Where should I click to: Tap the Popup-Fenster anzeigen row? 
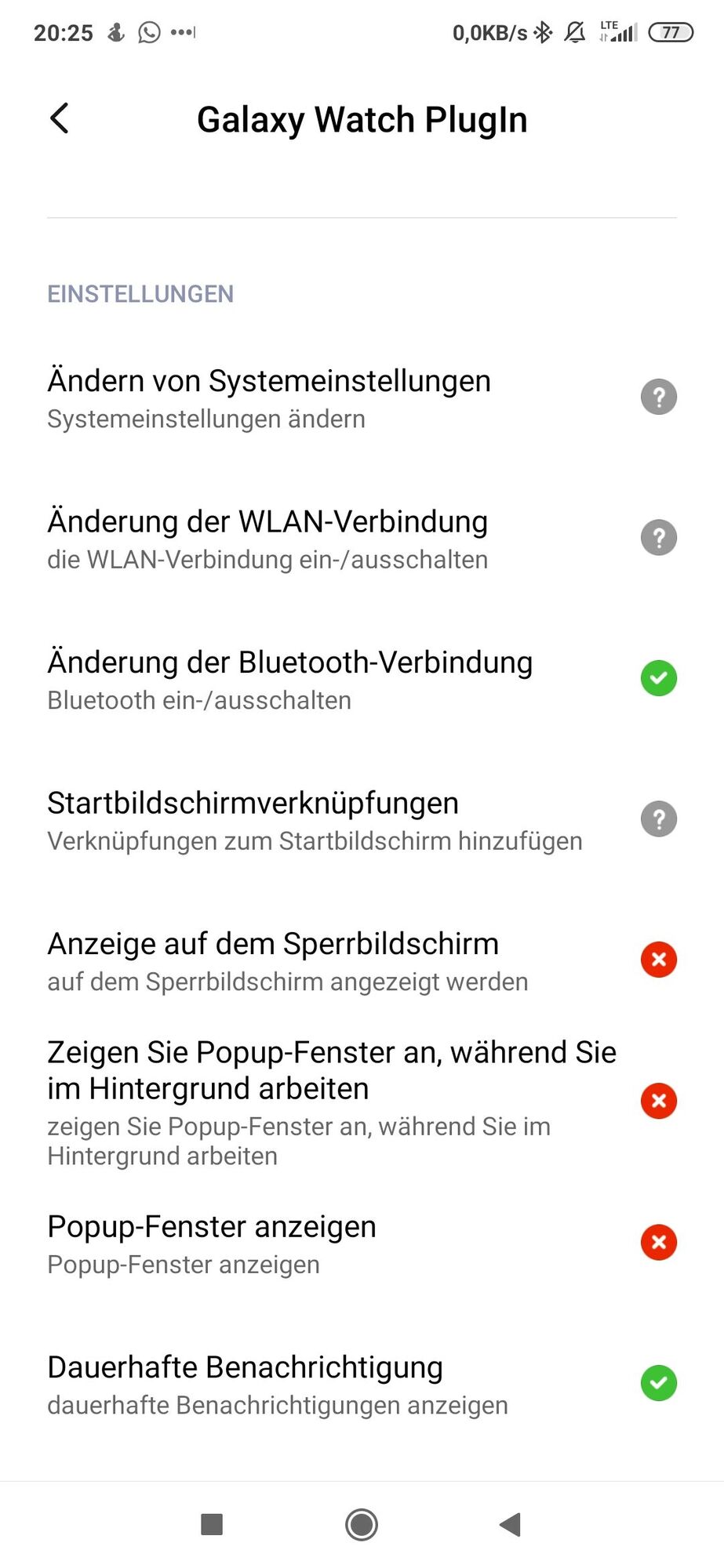(361, 1243)
